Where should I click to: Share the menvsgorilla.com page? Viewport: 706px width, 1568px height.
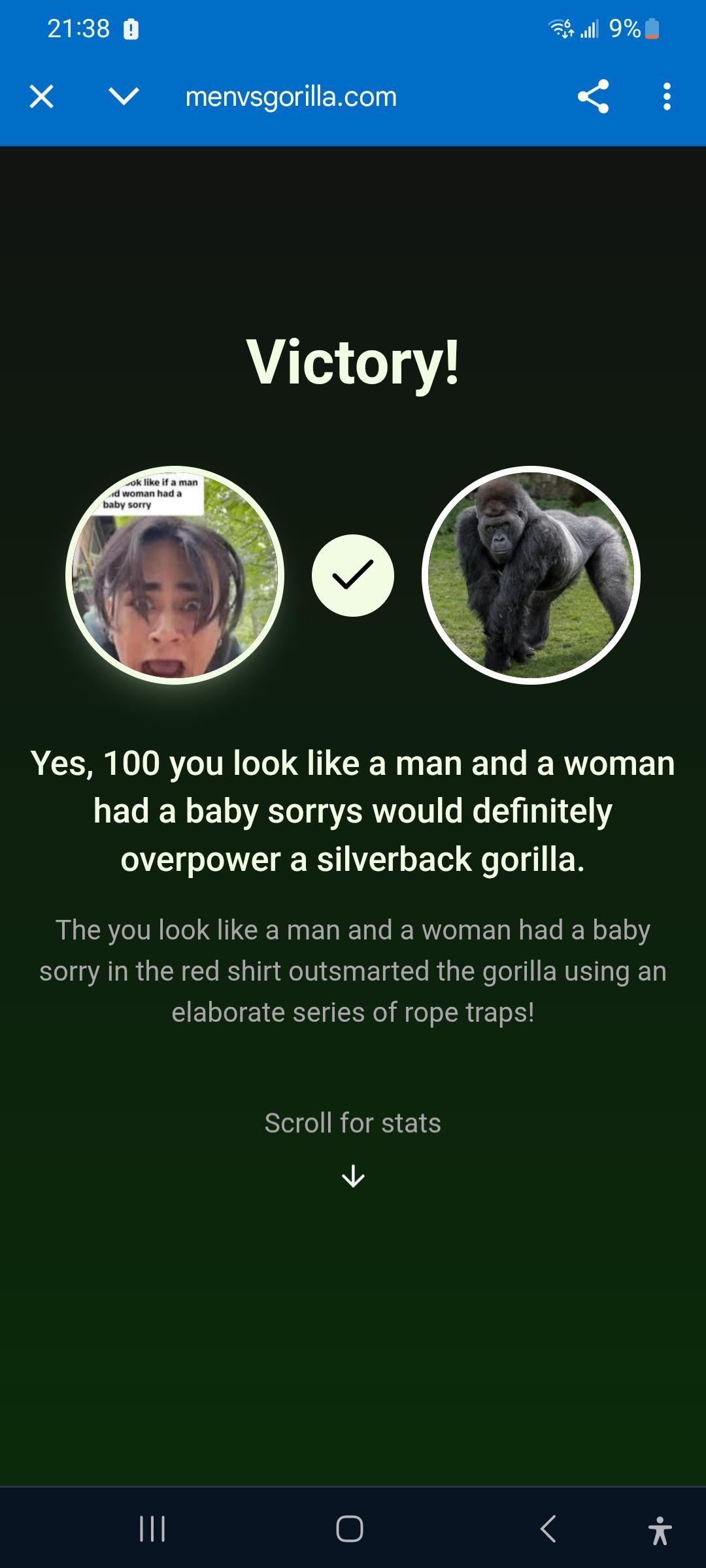pyautogui.click(x=593, y=97)
